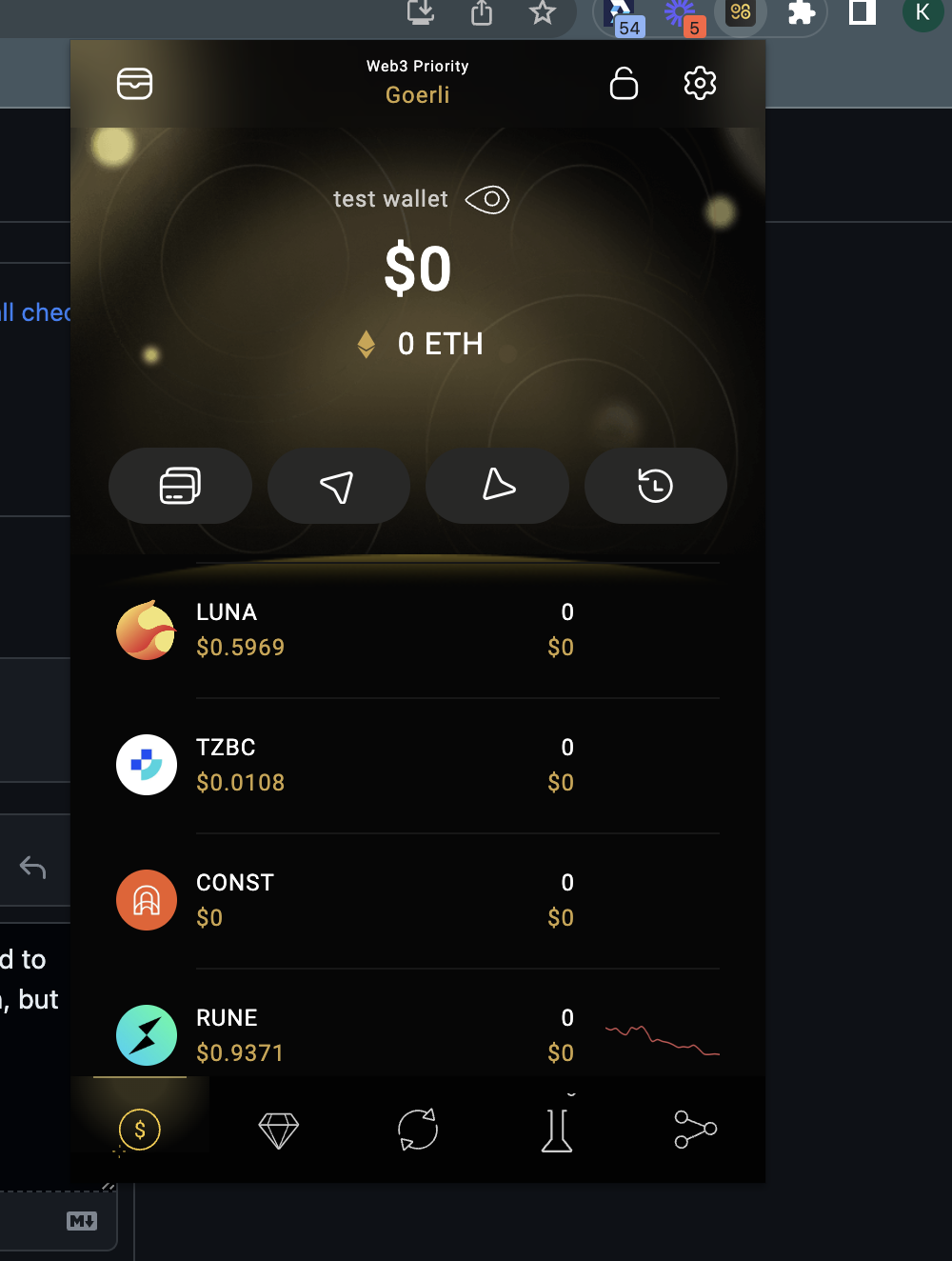Open the browser extensions puzzle icon

click(x=802, y=12)
